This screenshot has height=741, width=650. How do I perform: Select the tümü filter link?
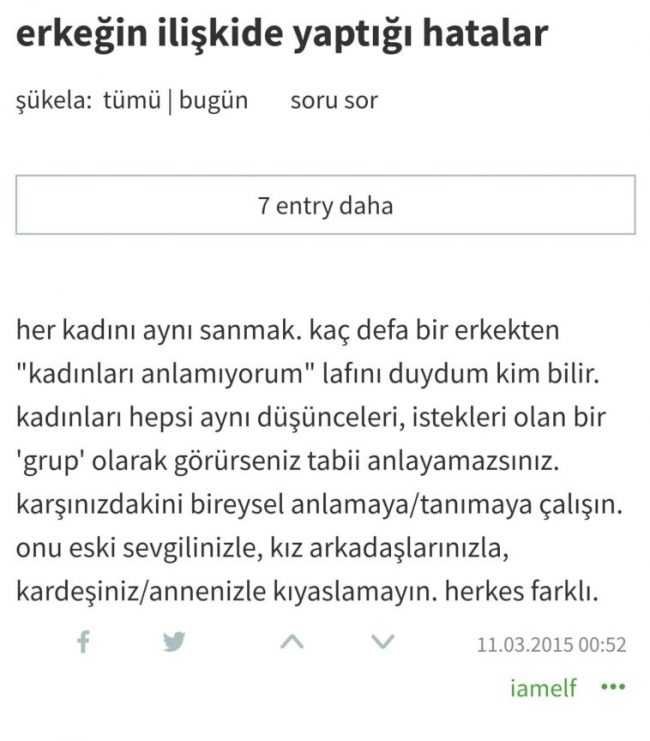click(131, 101)
